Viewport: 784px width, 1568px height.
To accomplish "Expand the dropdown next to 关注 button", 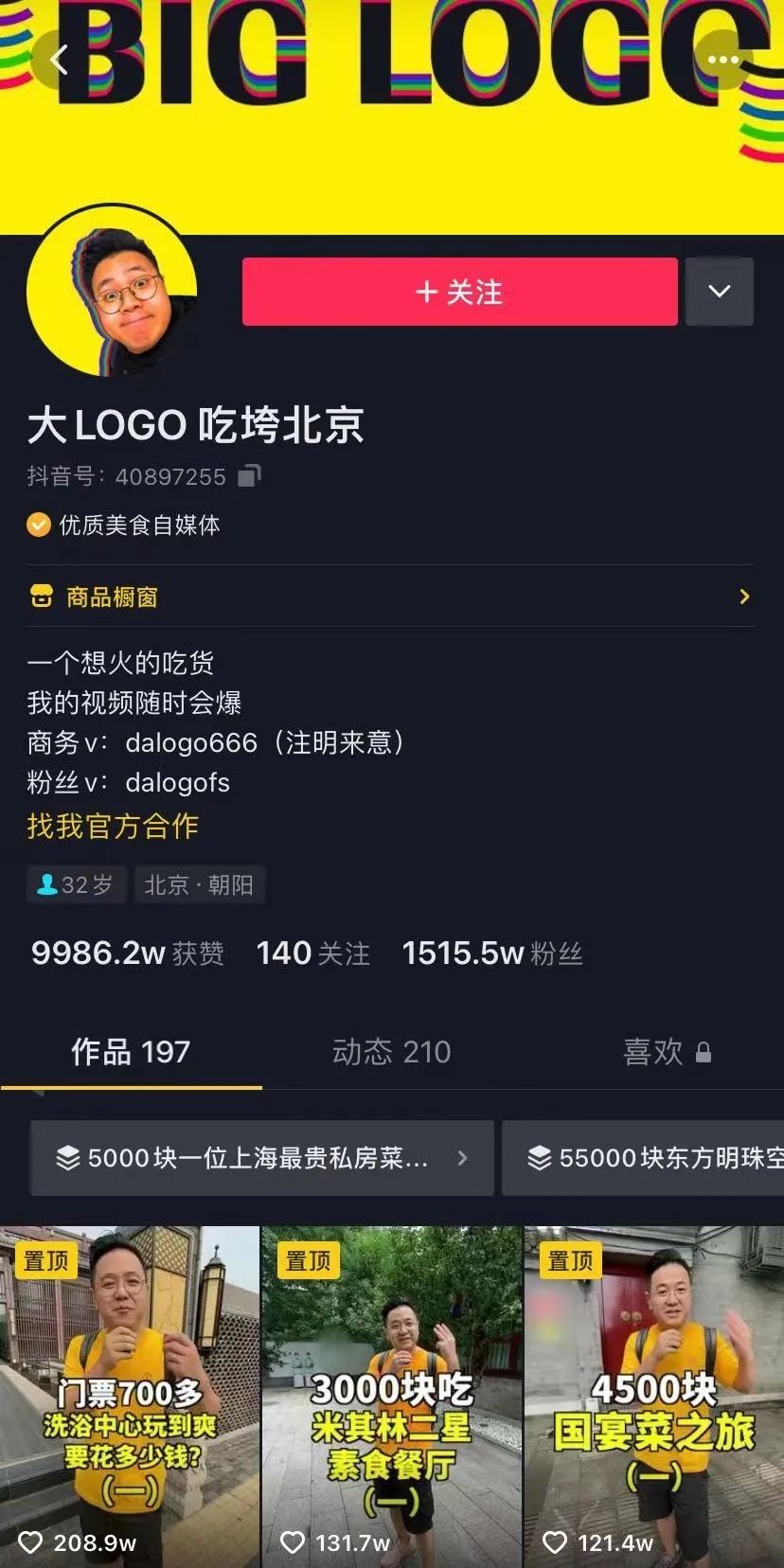I will click(719, 292).
